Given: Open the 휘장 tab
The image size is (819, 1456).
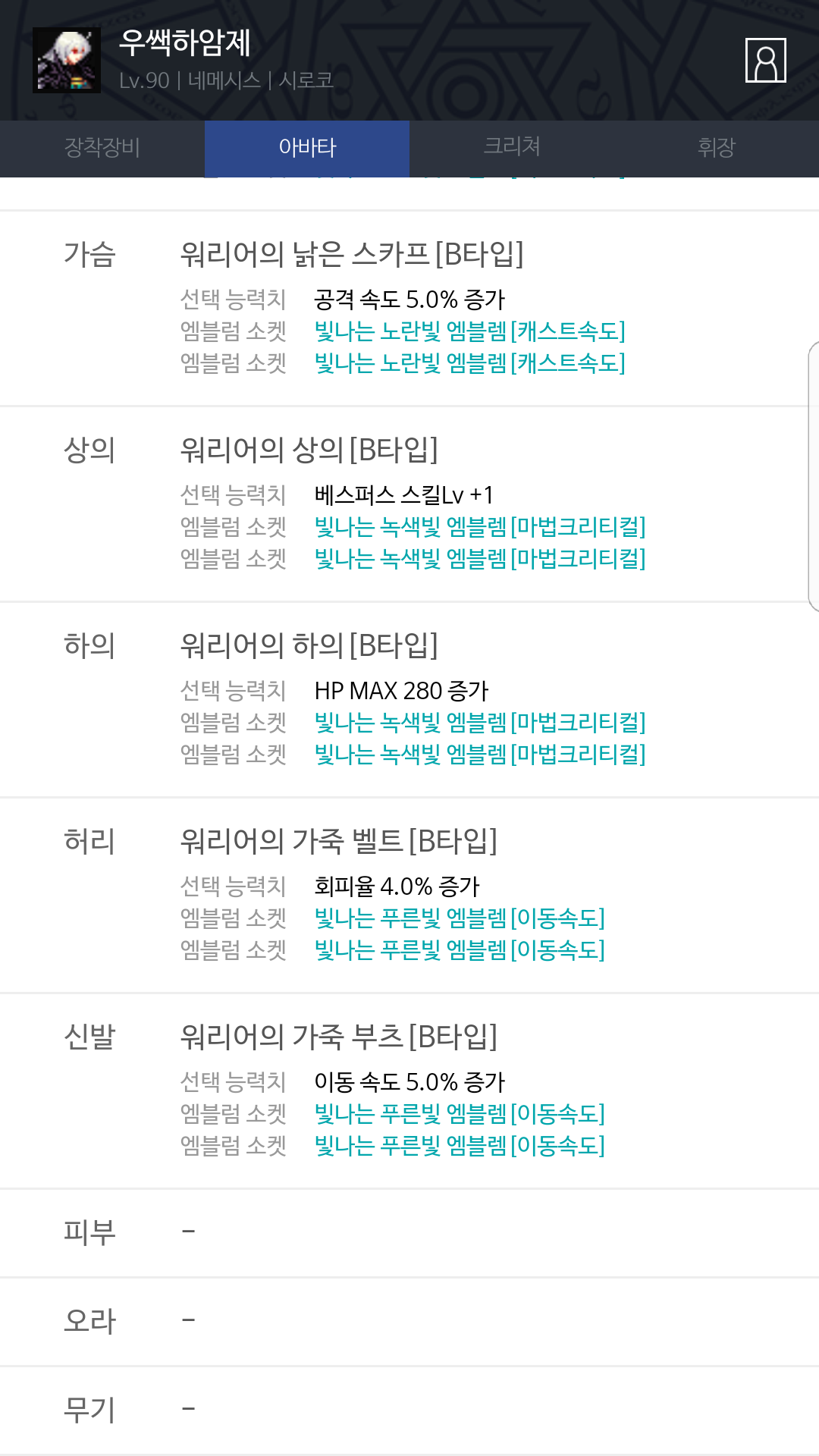Looking at the screenshot, I should click(x=717, y=148).
